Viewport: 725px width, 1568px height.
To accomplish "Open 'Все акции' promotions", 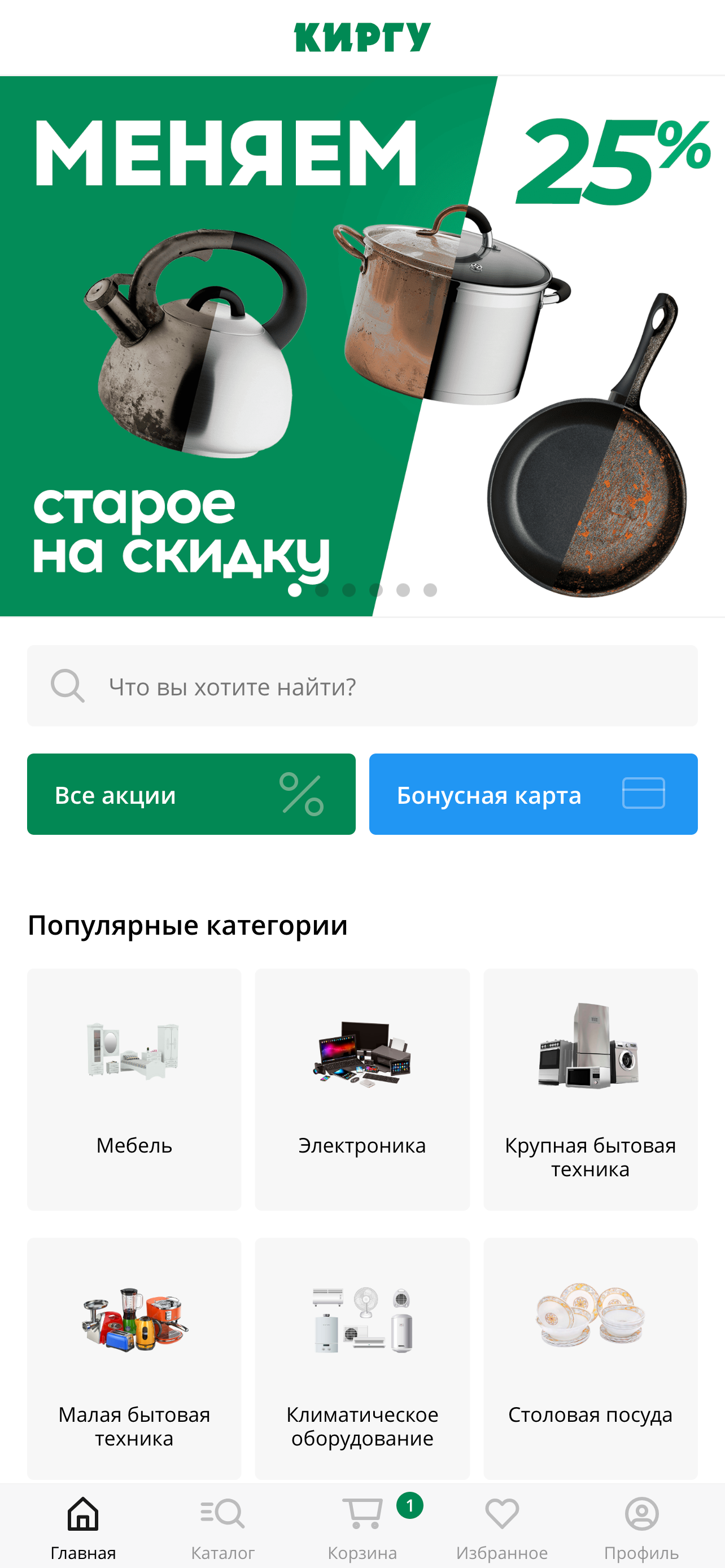I will pos(191,794).
